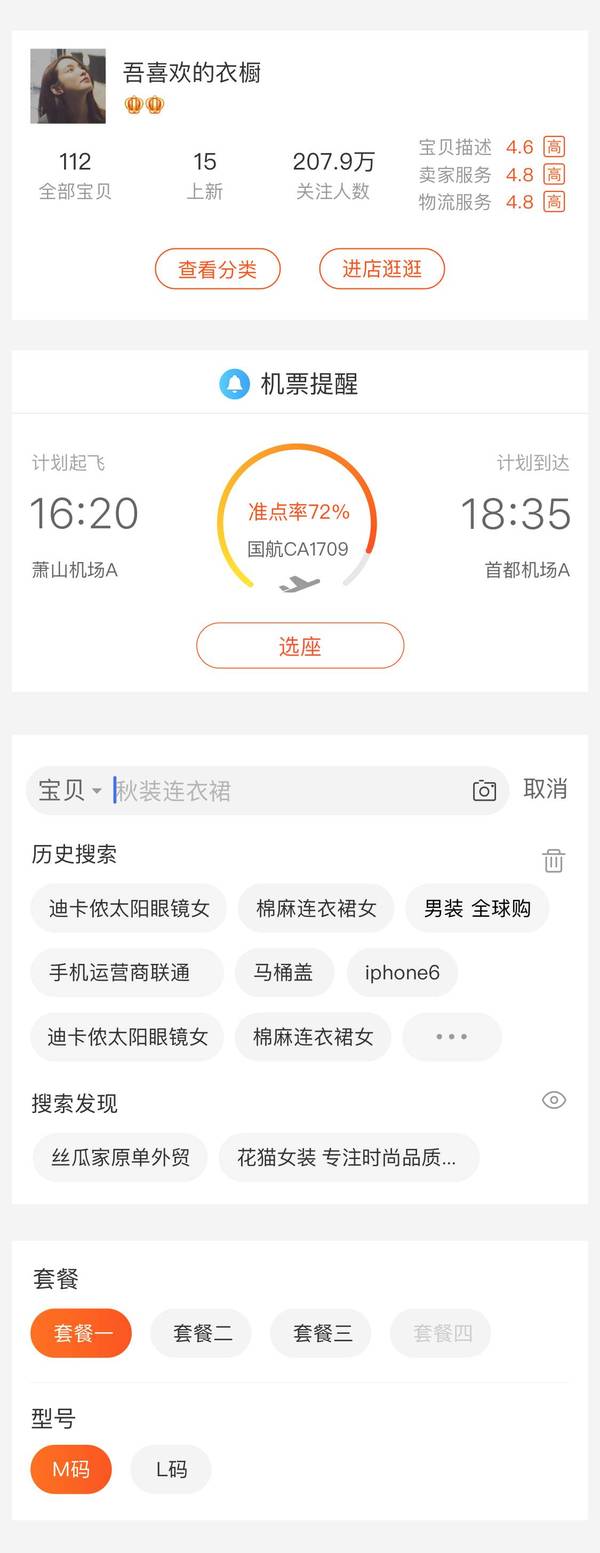
Task: Choose the iphone6 history chip
Action: 402,972
